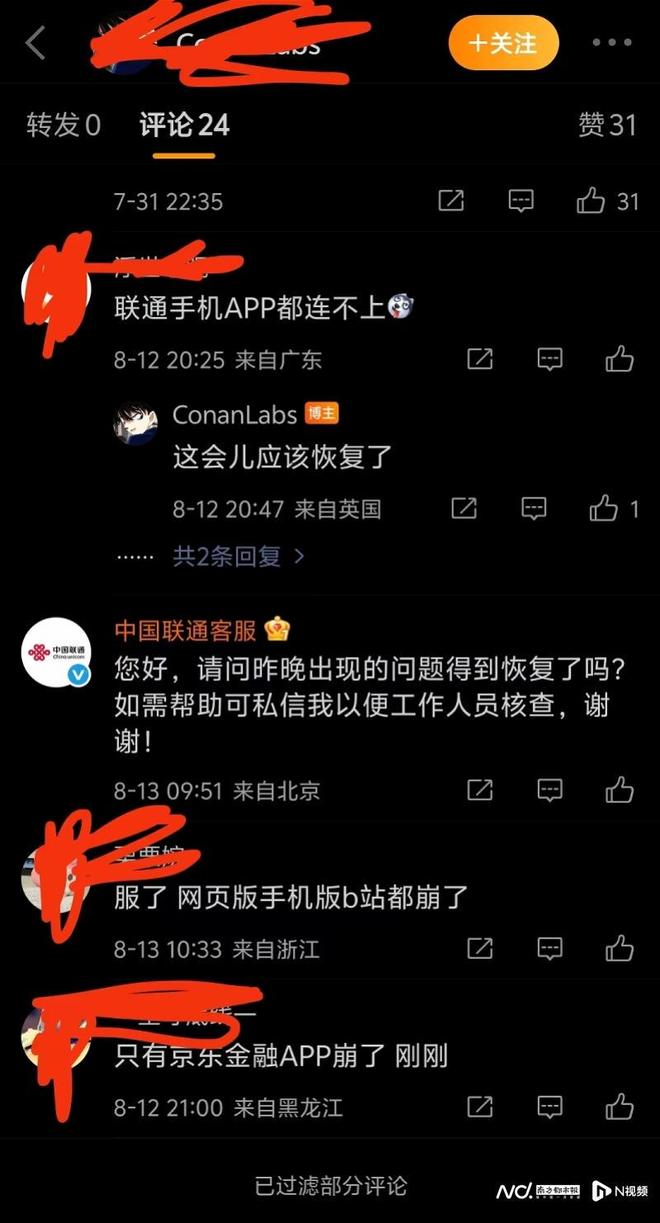Open the three-dot overflow menu
This screenshot has height=1223, width=660.
pyautogui.click(x=611, y=43)
